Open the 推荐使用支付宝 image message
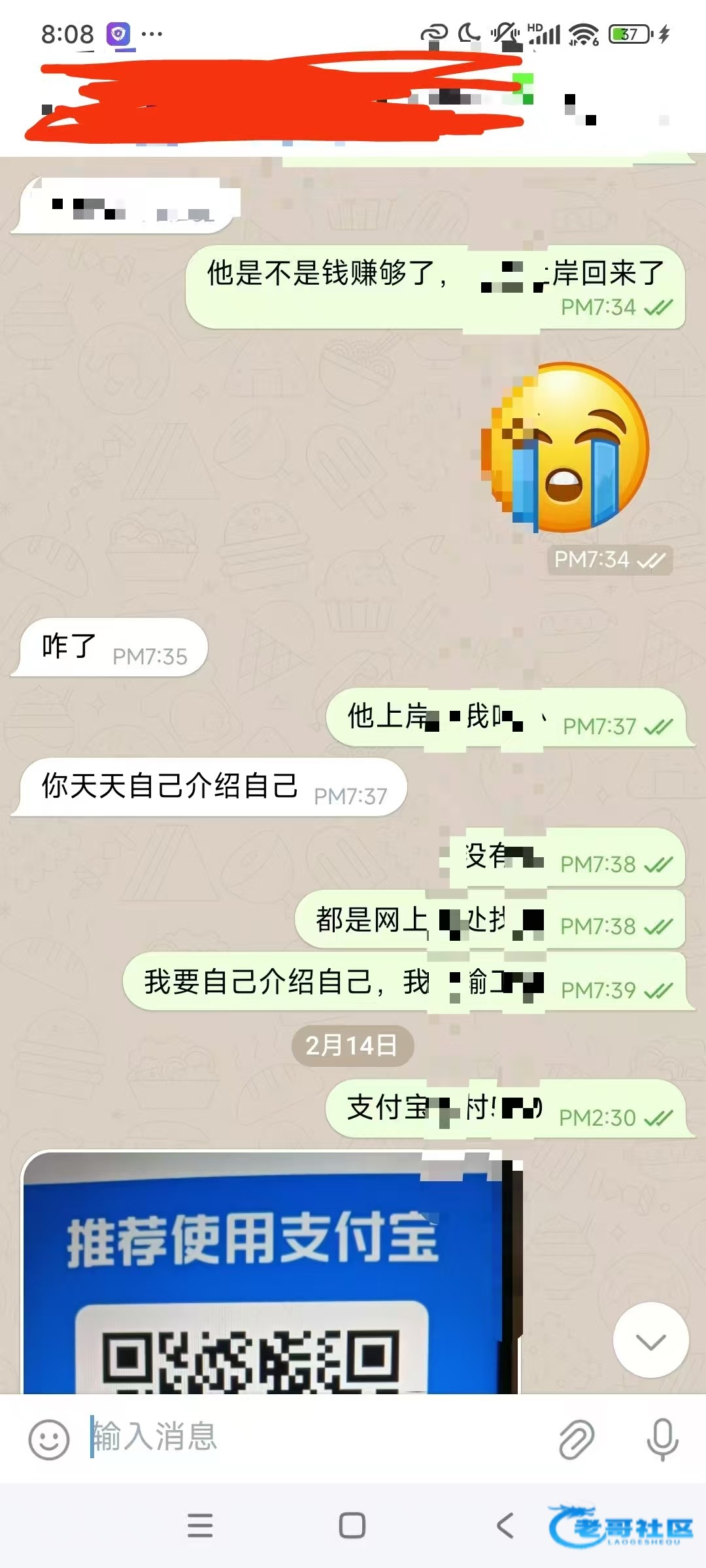The height and width of the screenshot is (1568, 706). tap(261, 1274)
